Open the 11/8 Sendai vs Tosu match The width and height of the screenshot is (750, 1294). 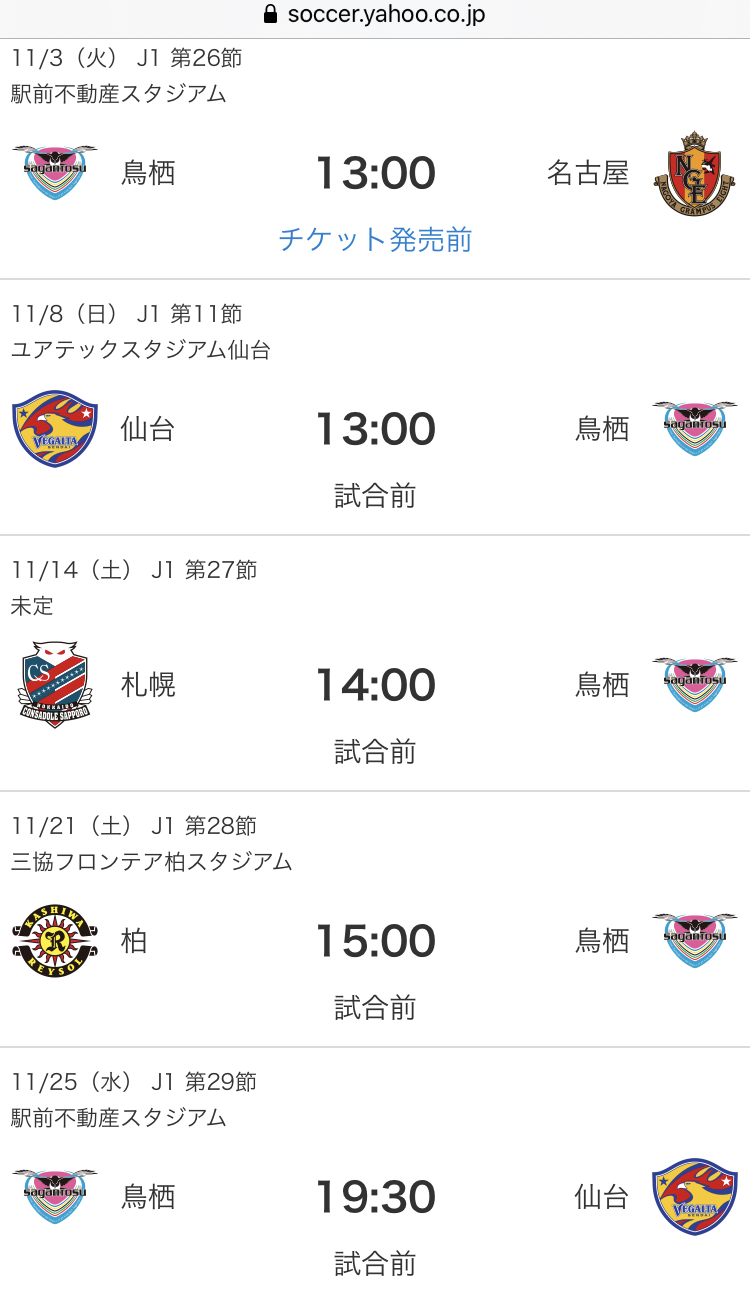coord(375,407)
